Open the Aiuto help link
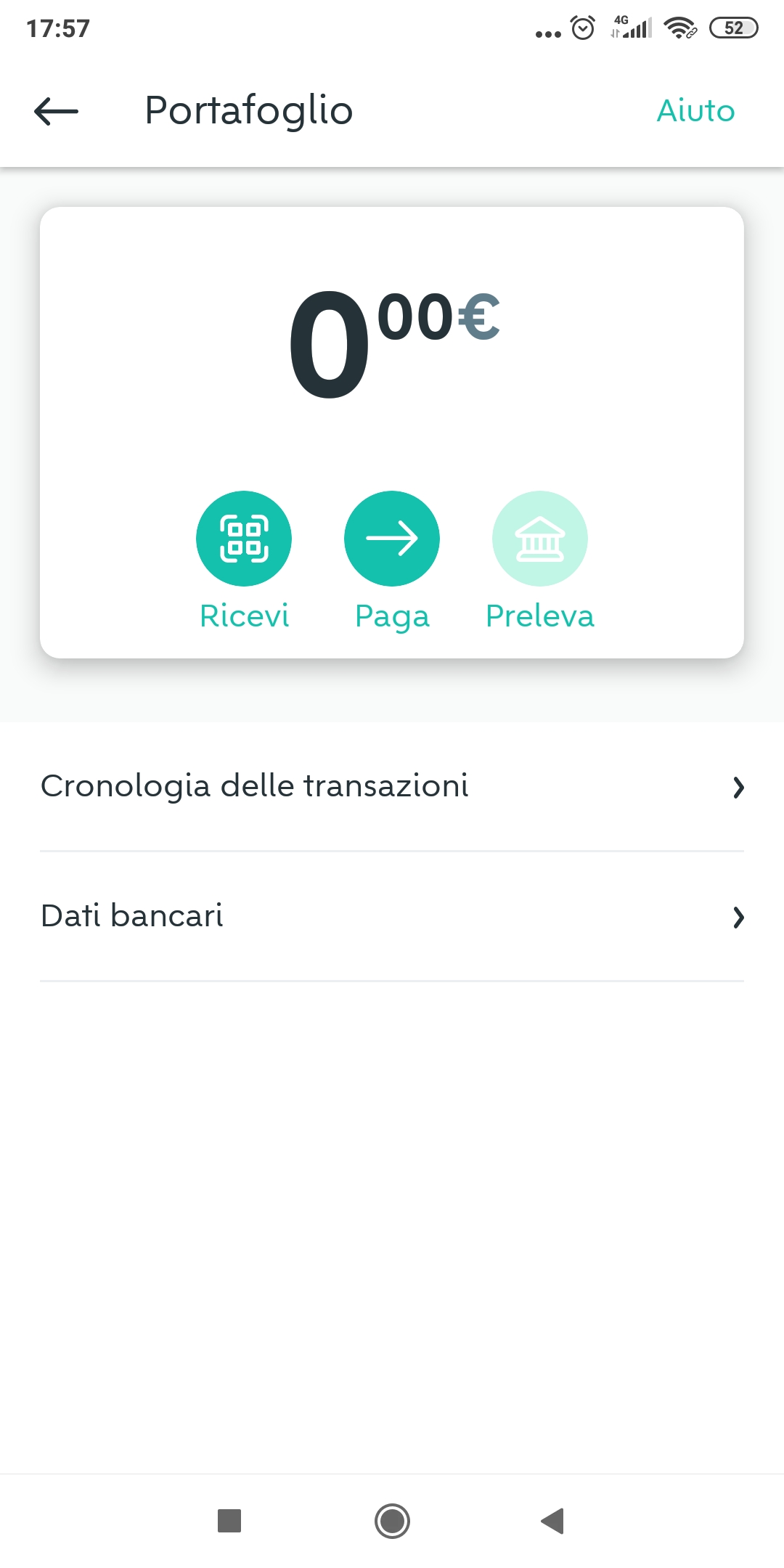The width and height of the screenshot is (784, 1568). (695, 111)
